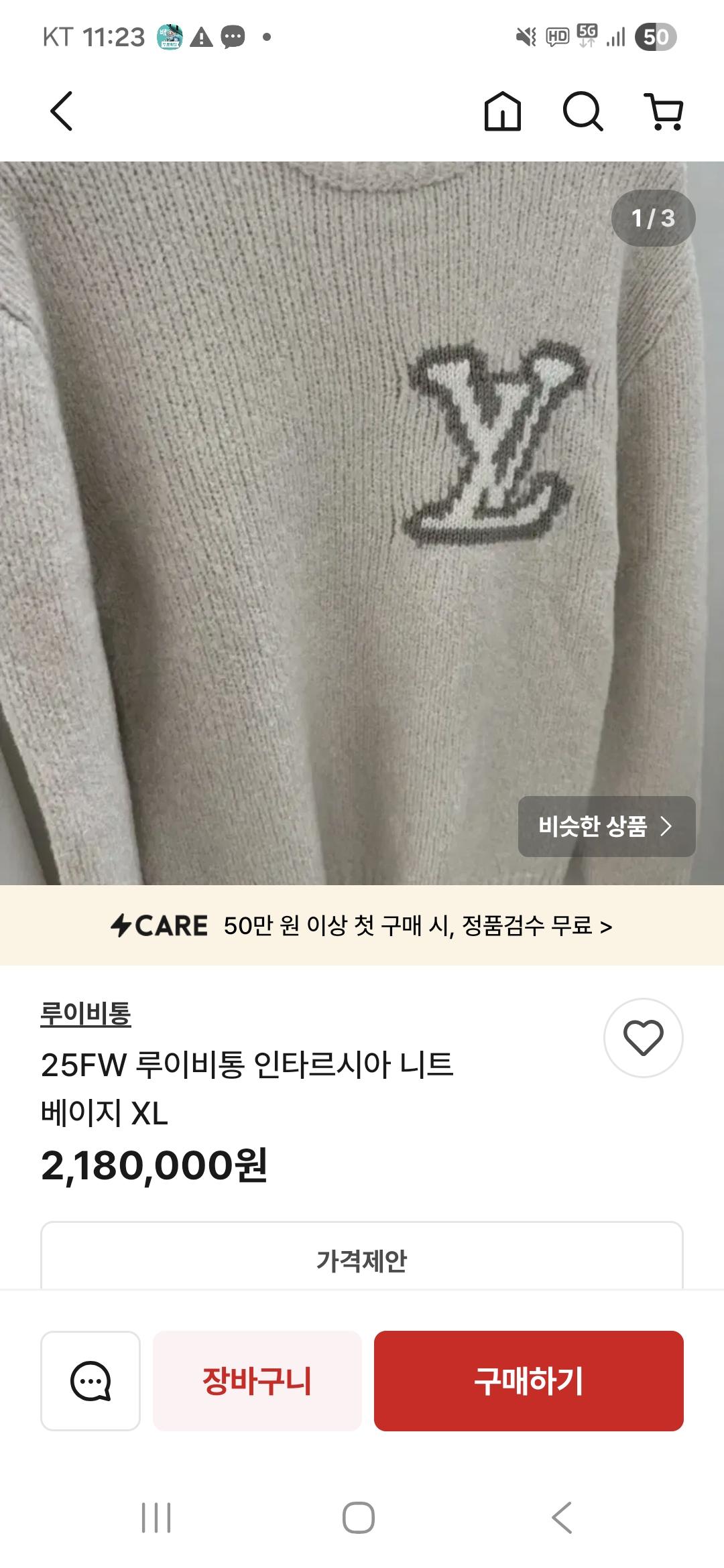Image resolution: width=724 pixels, height=1568 pixels.
Task: Open the shopping cart icon
Action: click(x=664, y=111)
